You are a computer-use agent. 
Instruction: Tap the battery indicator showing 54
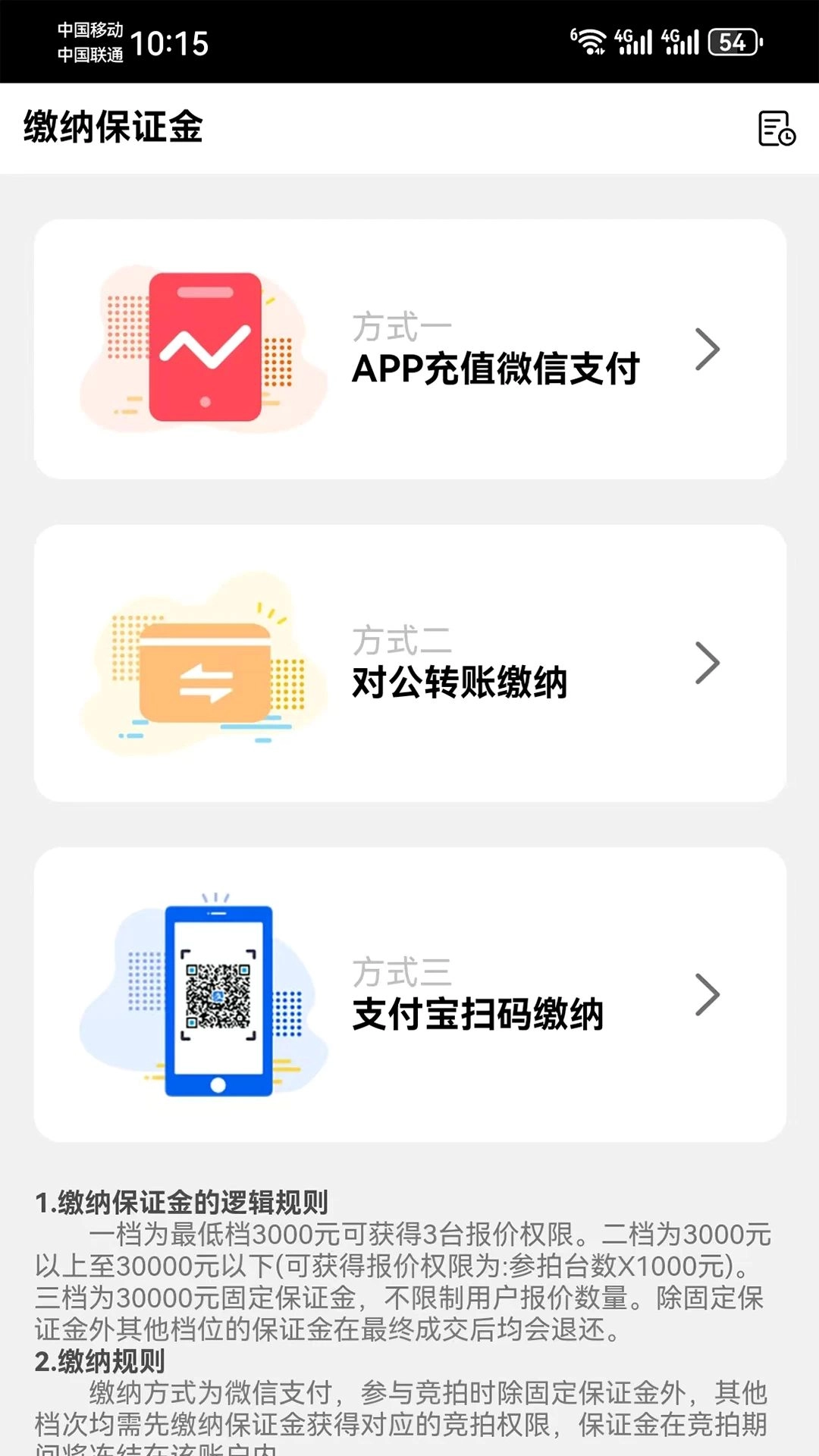[730, 43]
